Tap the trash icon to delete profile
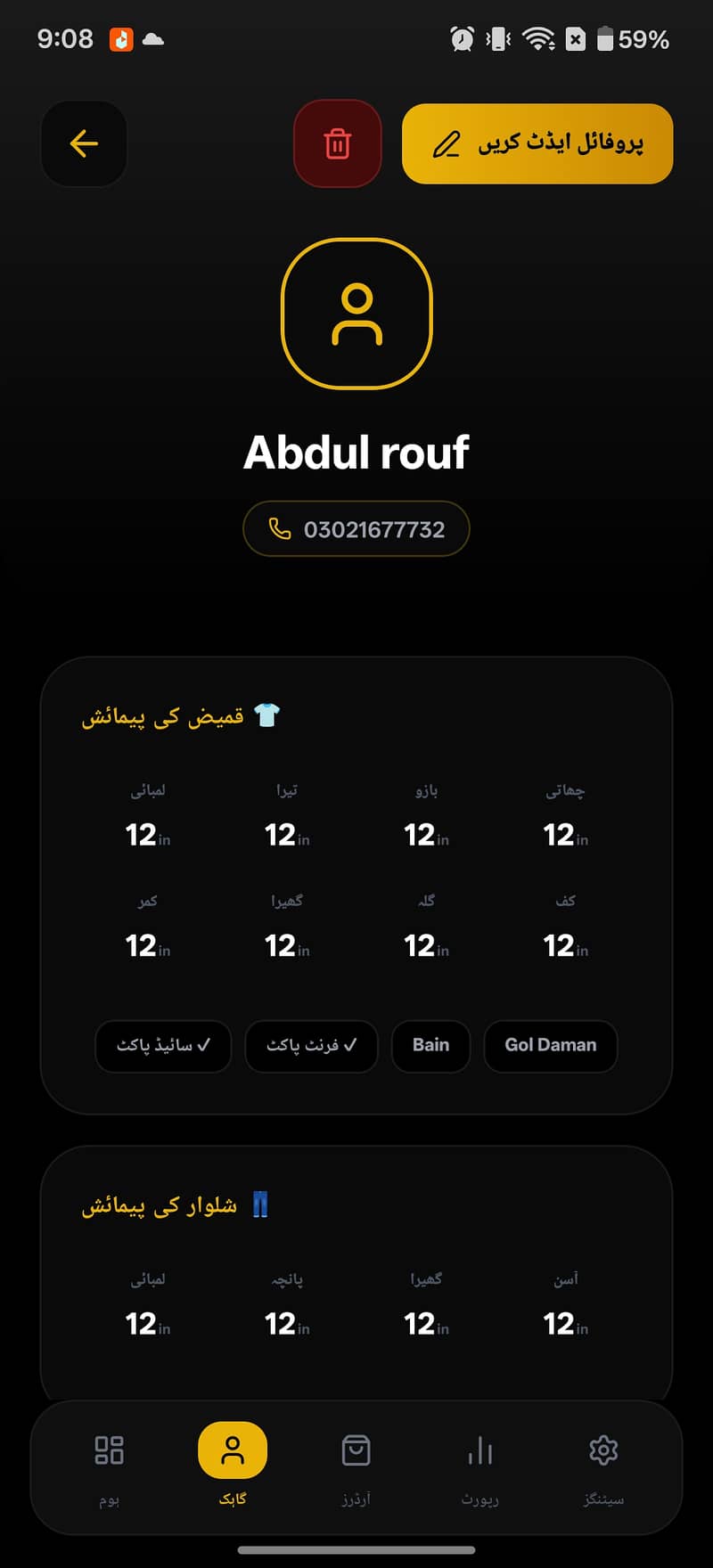 pyautogui.click(x=337, y=143)
